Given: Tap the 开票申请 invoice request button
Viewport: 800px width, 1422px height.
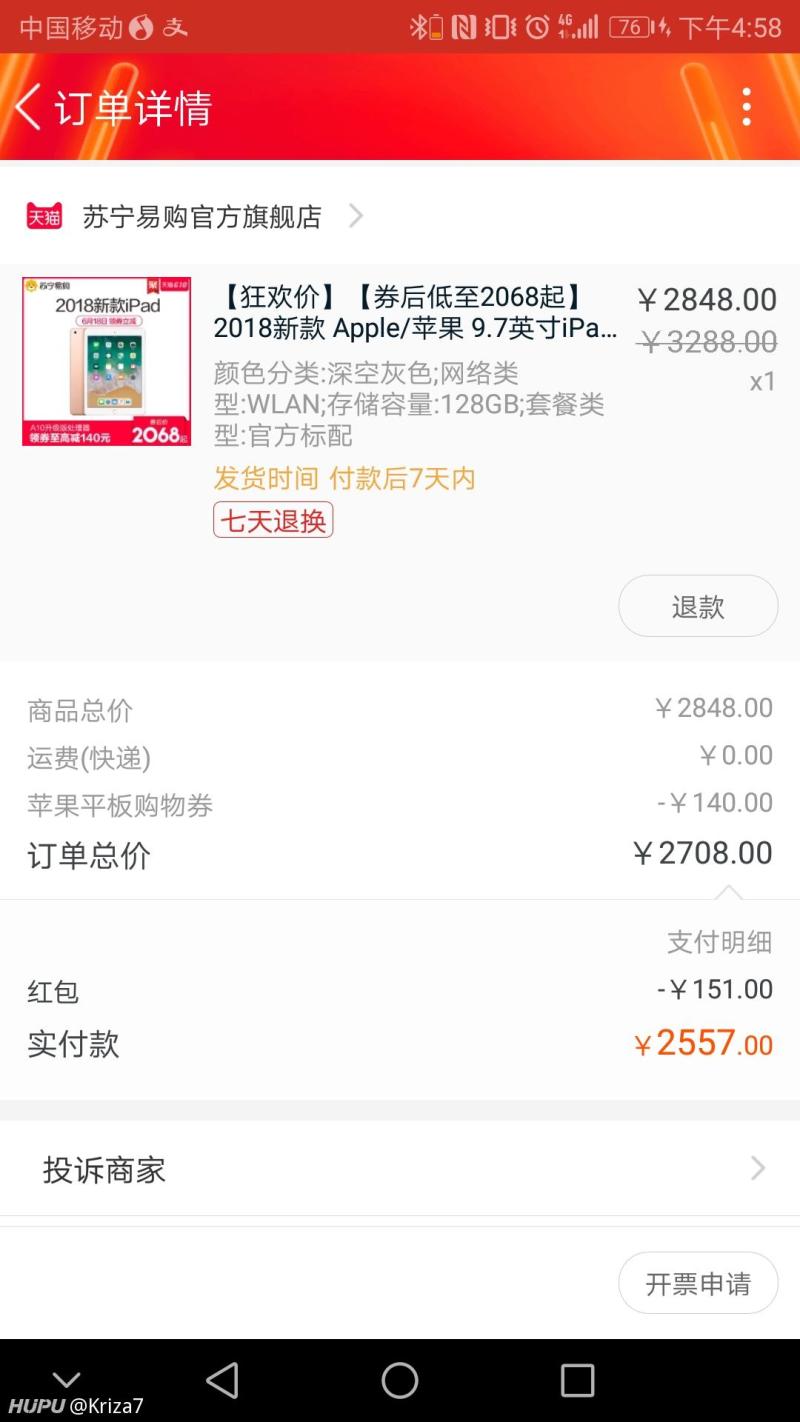Looking at the screenshot, I should (698, 1282).
